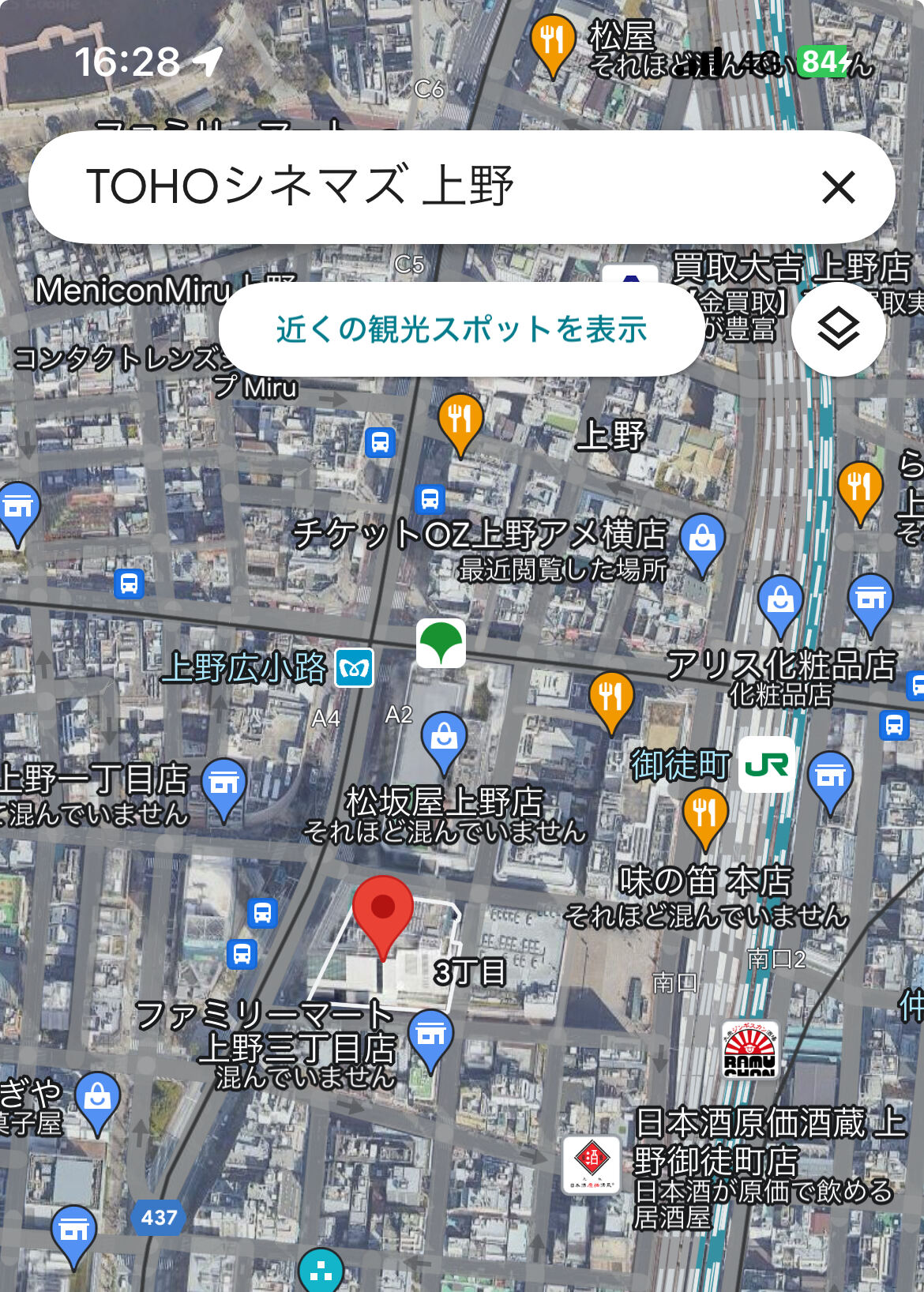Image resolution: width=924 pixels, height=1292 pixels.
Task: Show nearby tourist spots (近くの観光スポットを表示)
Action: tap(461, 329)
